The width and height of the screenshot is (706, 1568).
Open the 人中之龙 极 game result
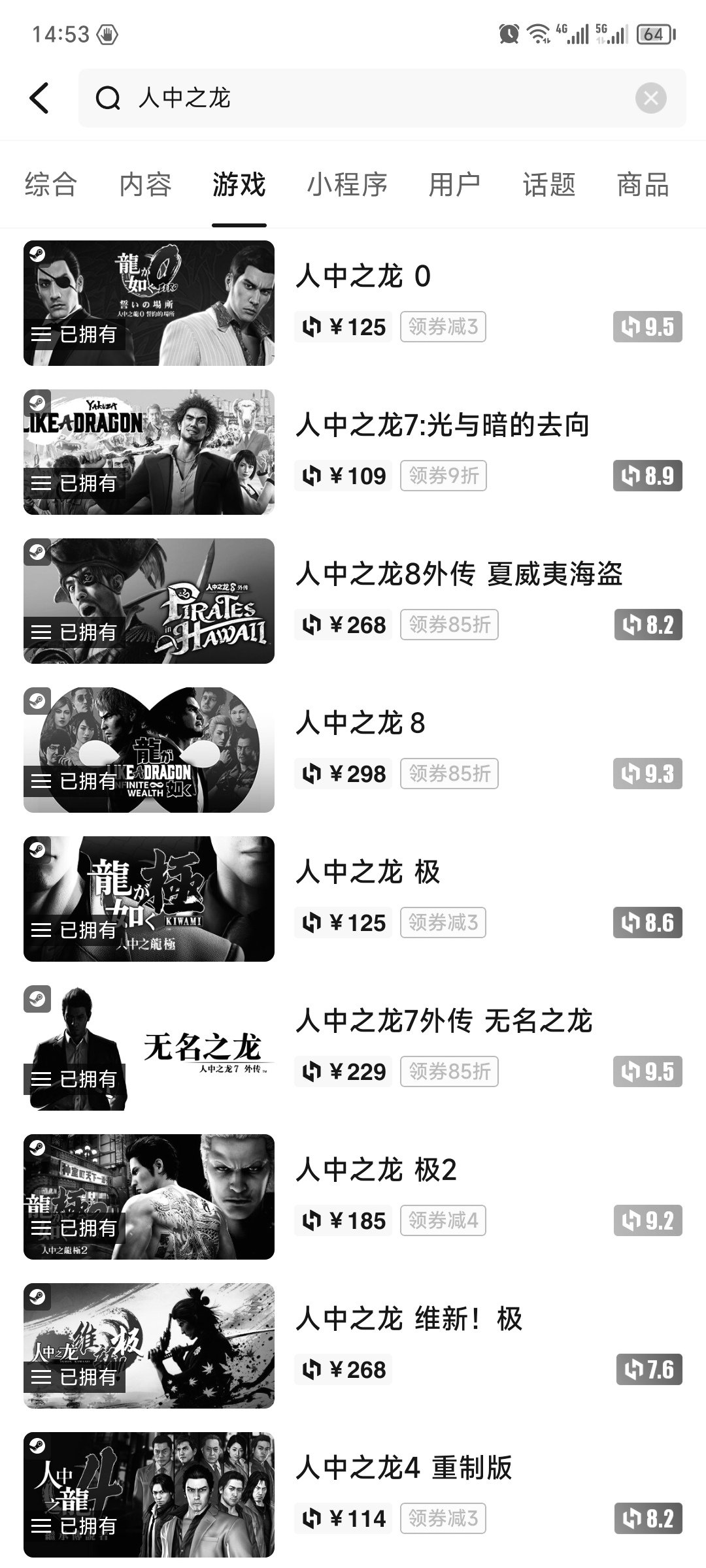pyautogui.click(x=367, y=872)
